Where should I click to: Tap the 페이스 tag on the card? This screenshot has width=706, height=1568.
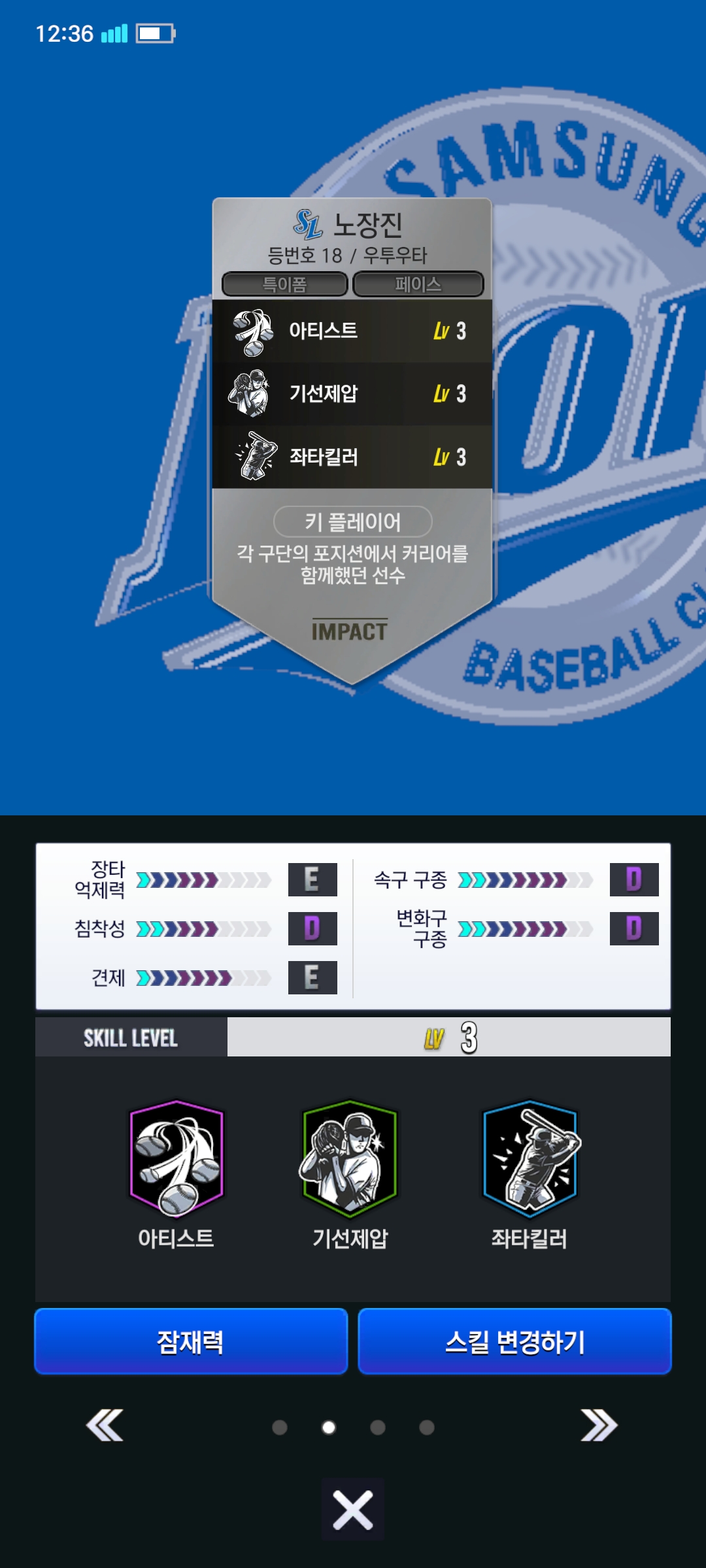(x=418, y=284)
